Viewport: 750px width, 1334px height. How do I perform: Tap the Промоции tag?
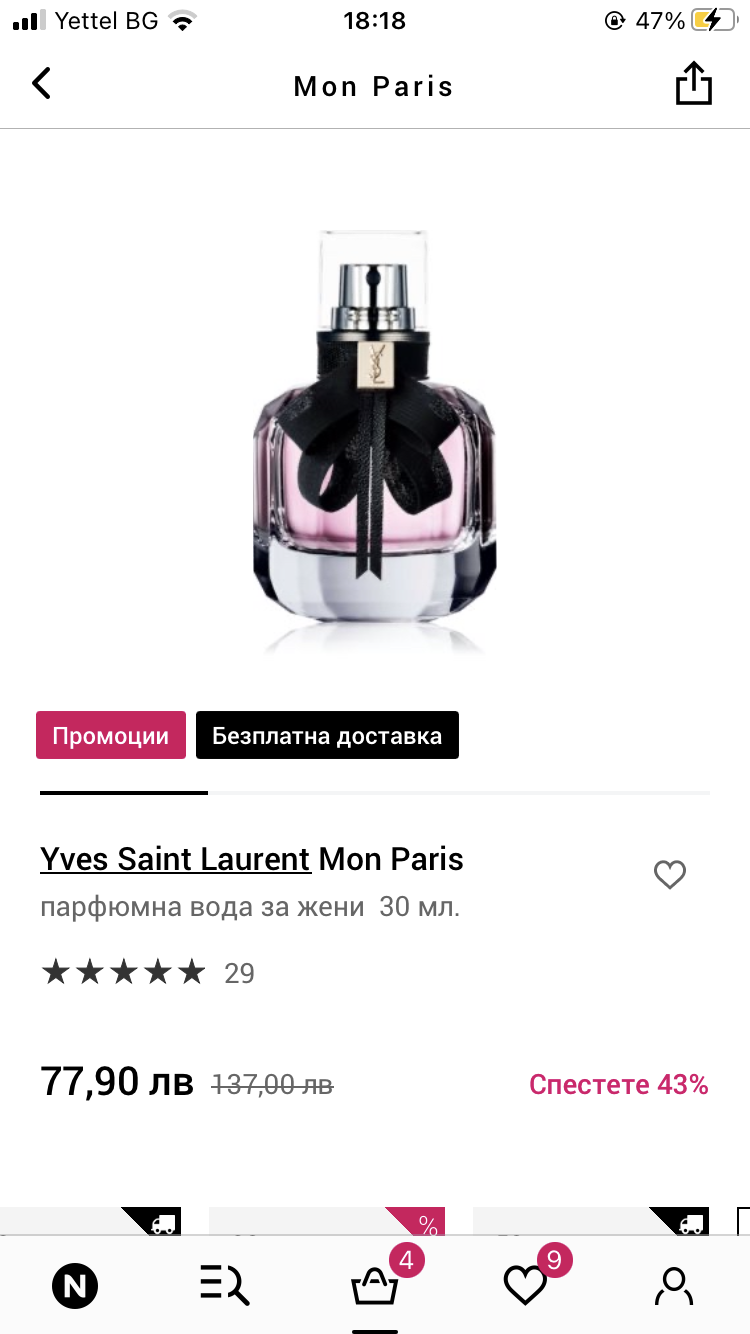[111, 736]
